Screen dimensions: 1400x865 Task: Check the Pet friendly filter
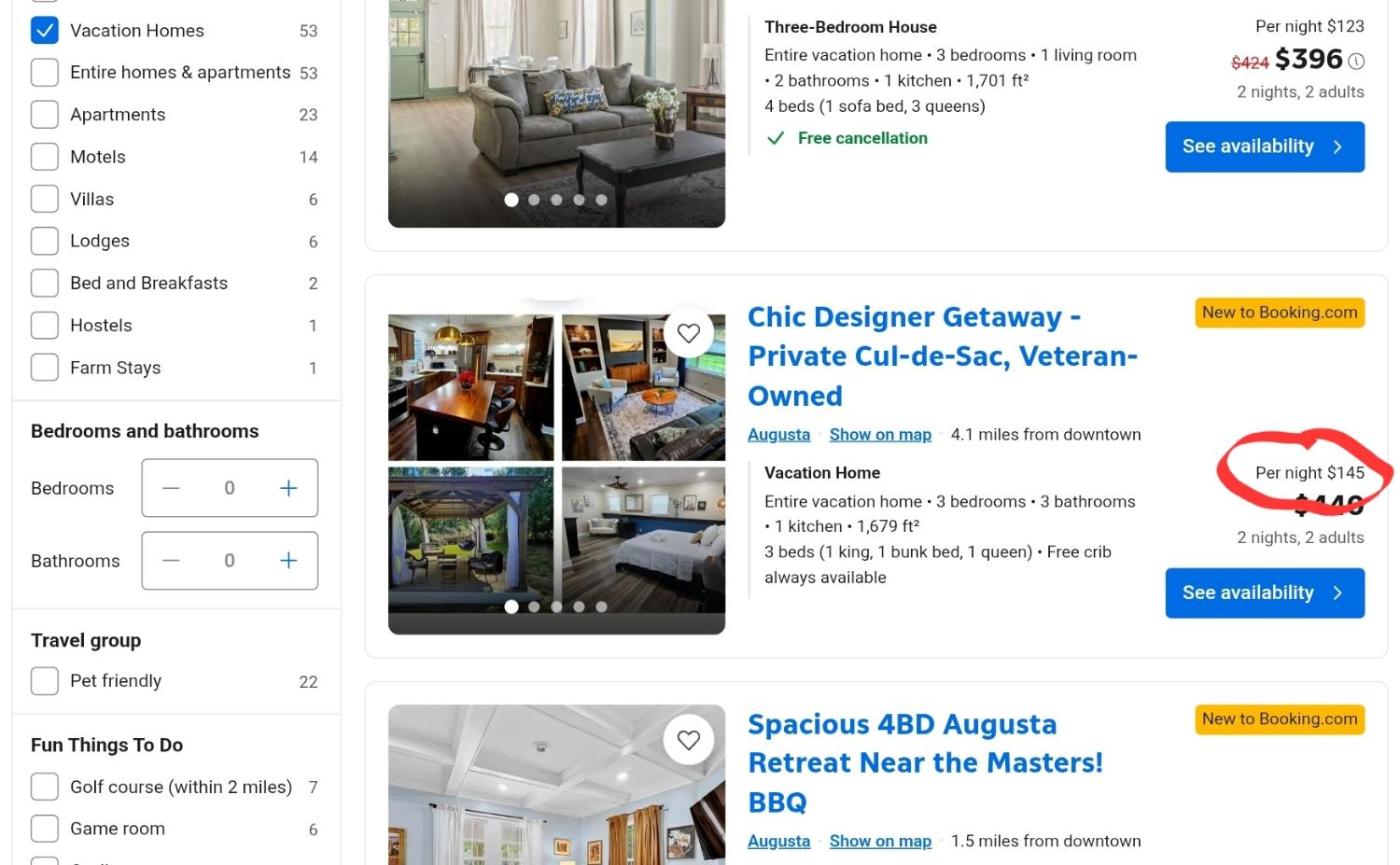(x=44, y=681)
